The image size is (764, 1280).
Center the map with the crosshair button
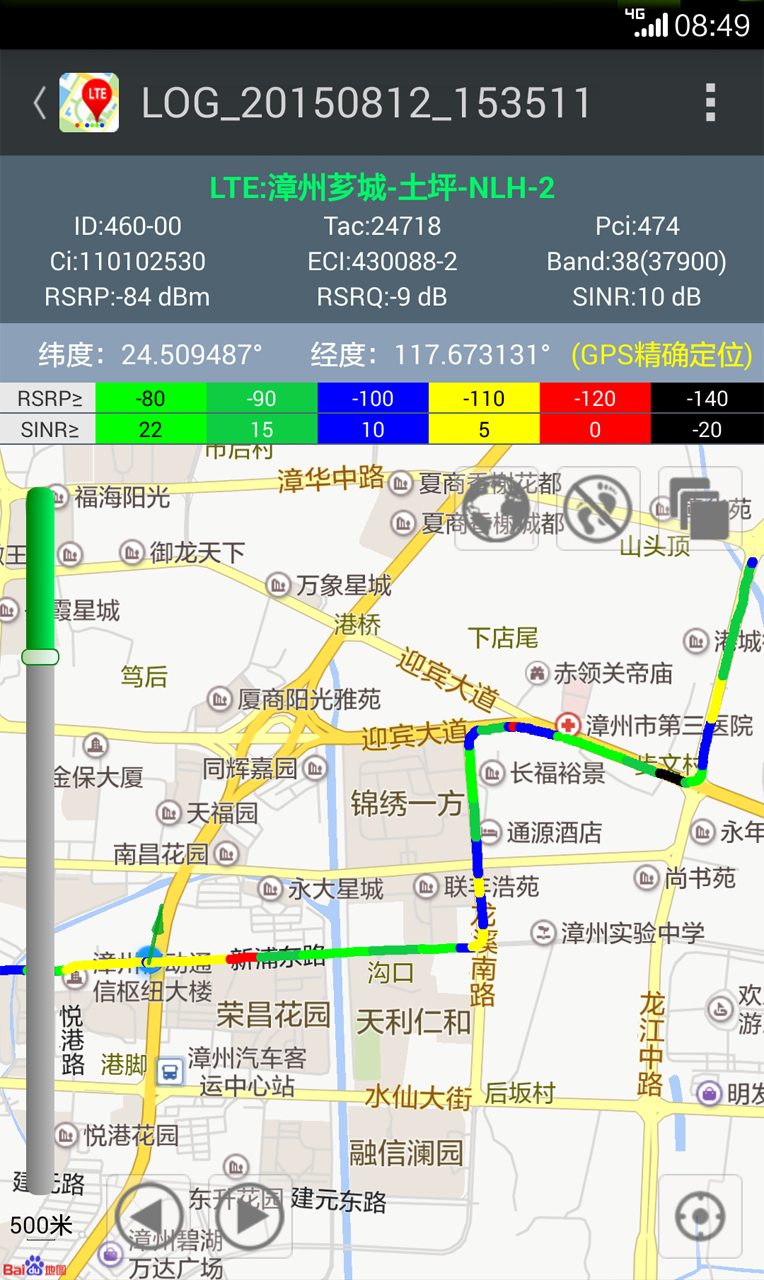700,1216
